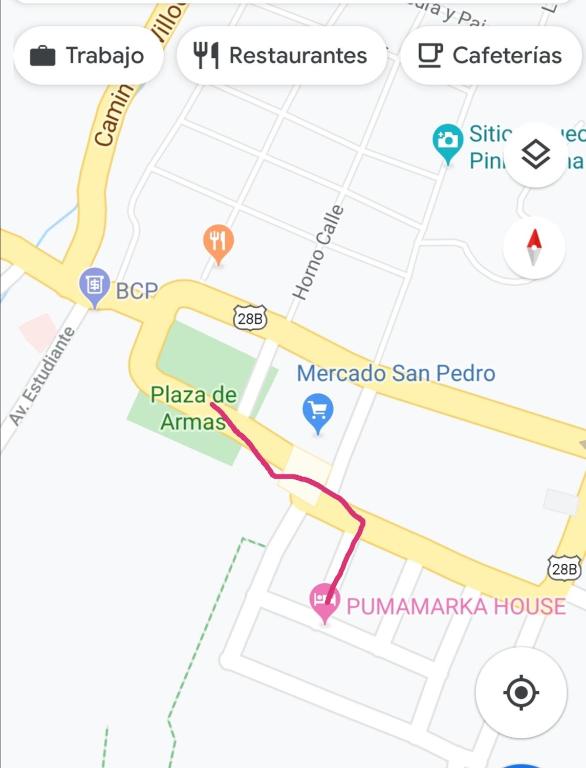Select the Trabajo chip
The image size is (586, 768).
point(88,55)
